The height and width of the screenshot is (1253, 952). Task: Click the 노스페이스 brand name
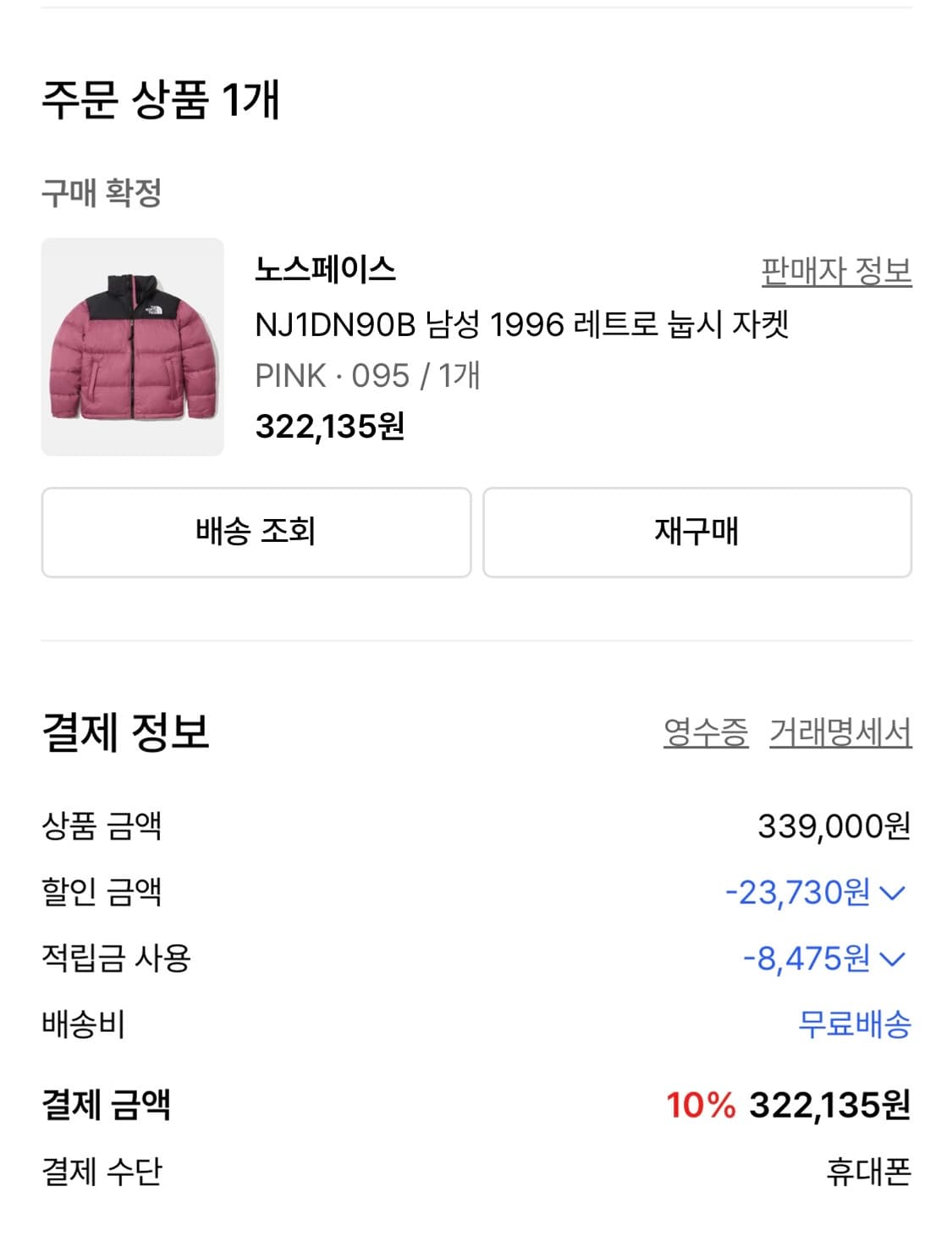click(x=326, y=271)
